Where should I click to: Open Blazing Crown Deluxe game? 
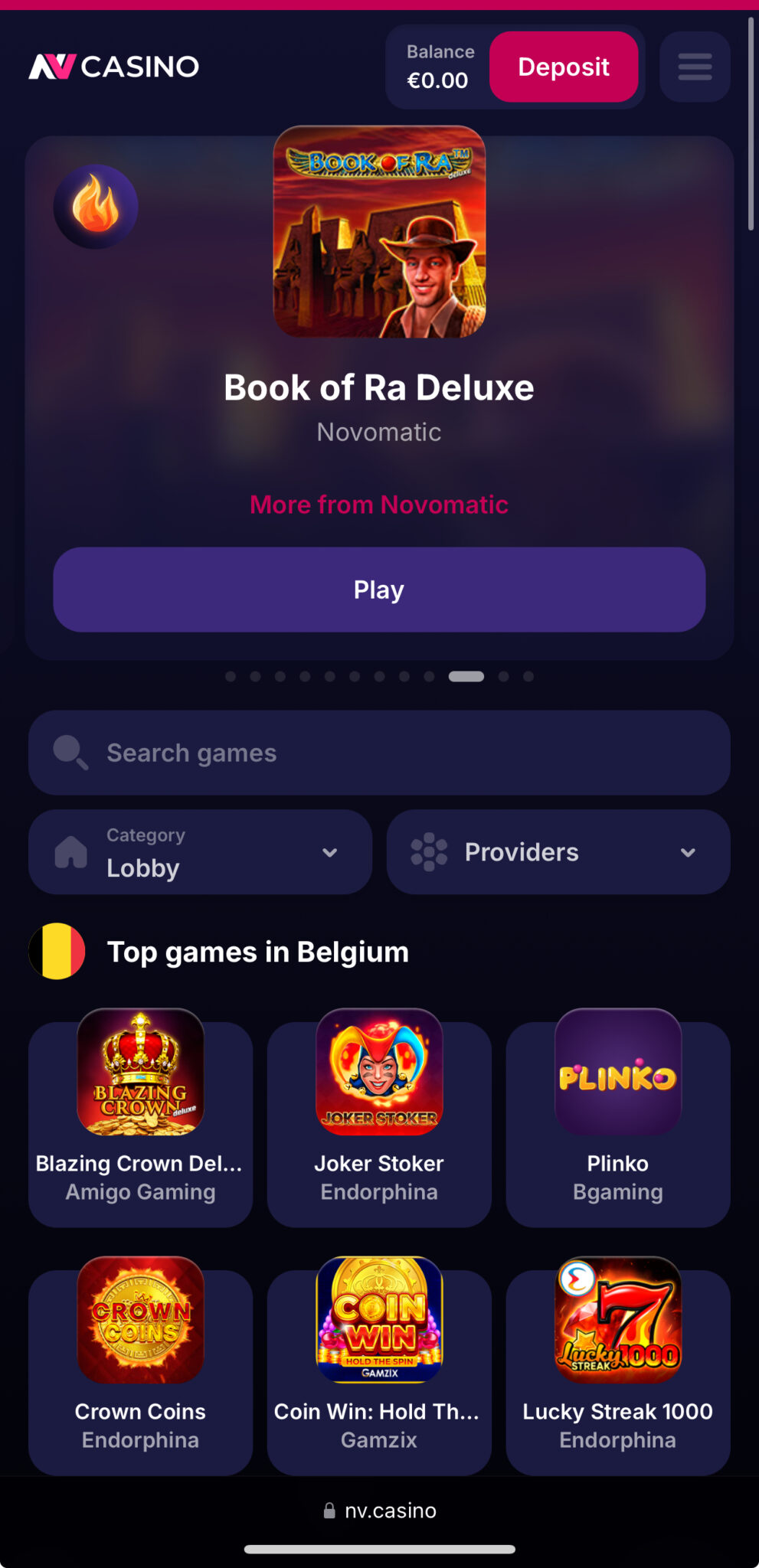[141, 1118]
